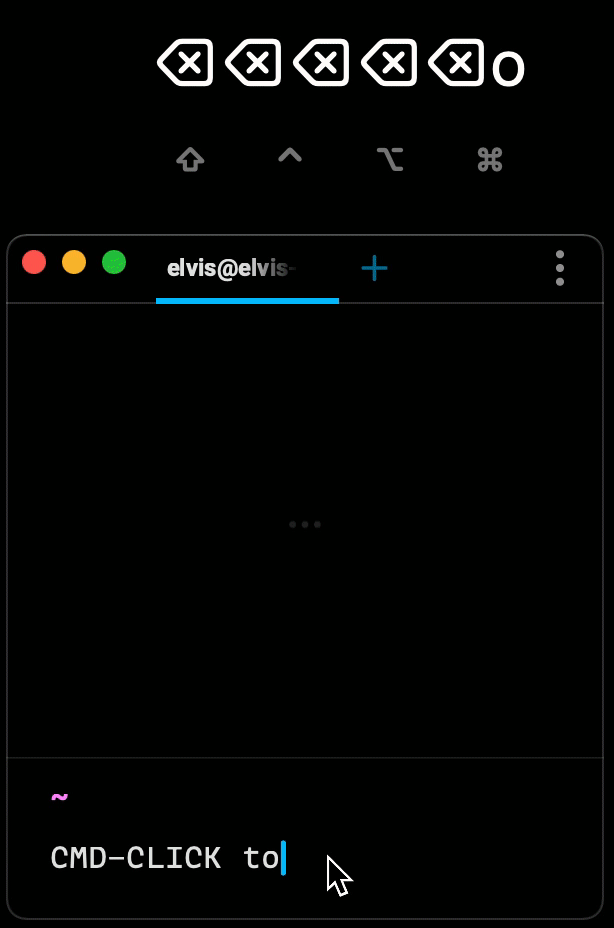Maximize the window with the green button
Image resolution: width=614 pixels, height=928 pixels.
point(114,262)
